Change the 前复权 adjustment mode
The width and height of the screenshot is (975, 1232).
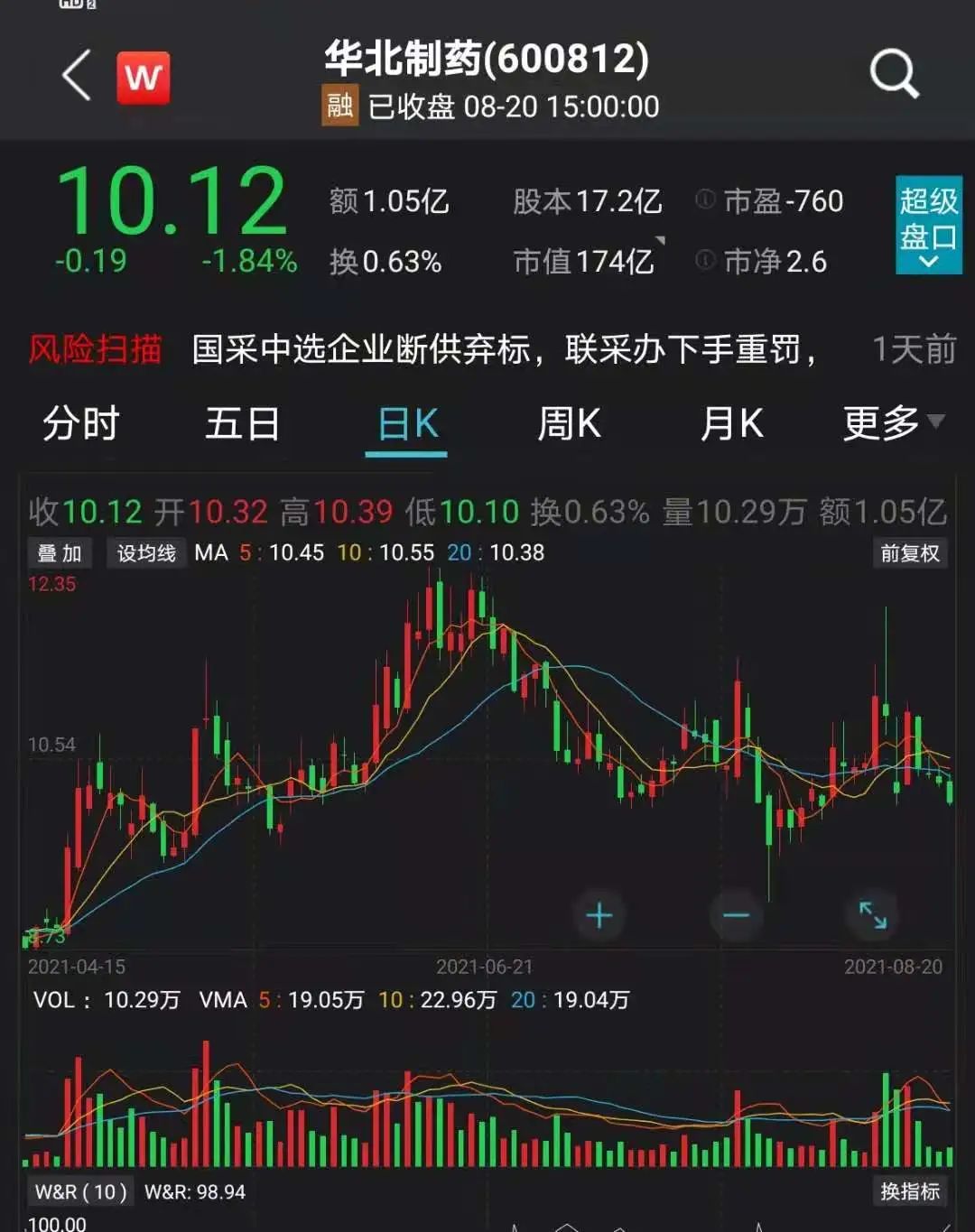click(910, 553)
